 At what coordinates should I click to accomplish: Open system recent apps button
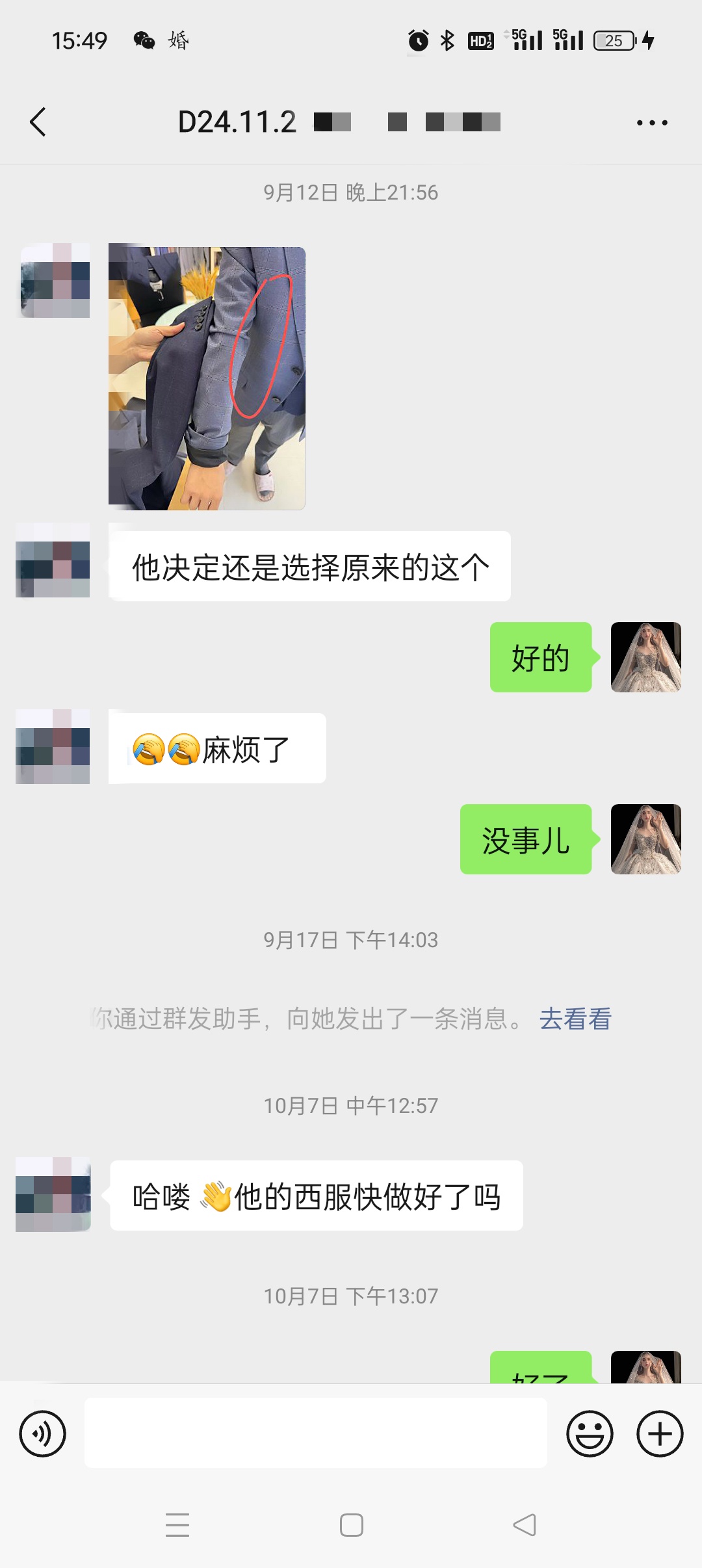[177, 1525]
